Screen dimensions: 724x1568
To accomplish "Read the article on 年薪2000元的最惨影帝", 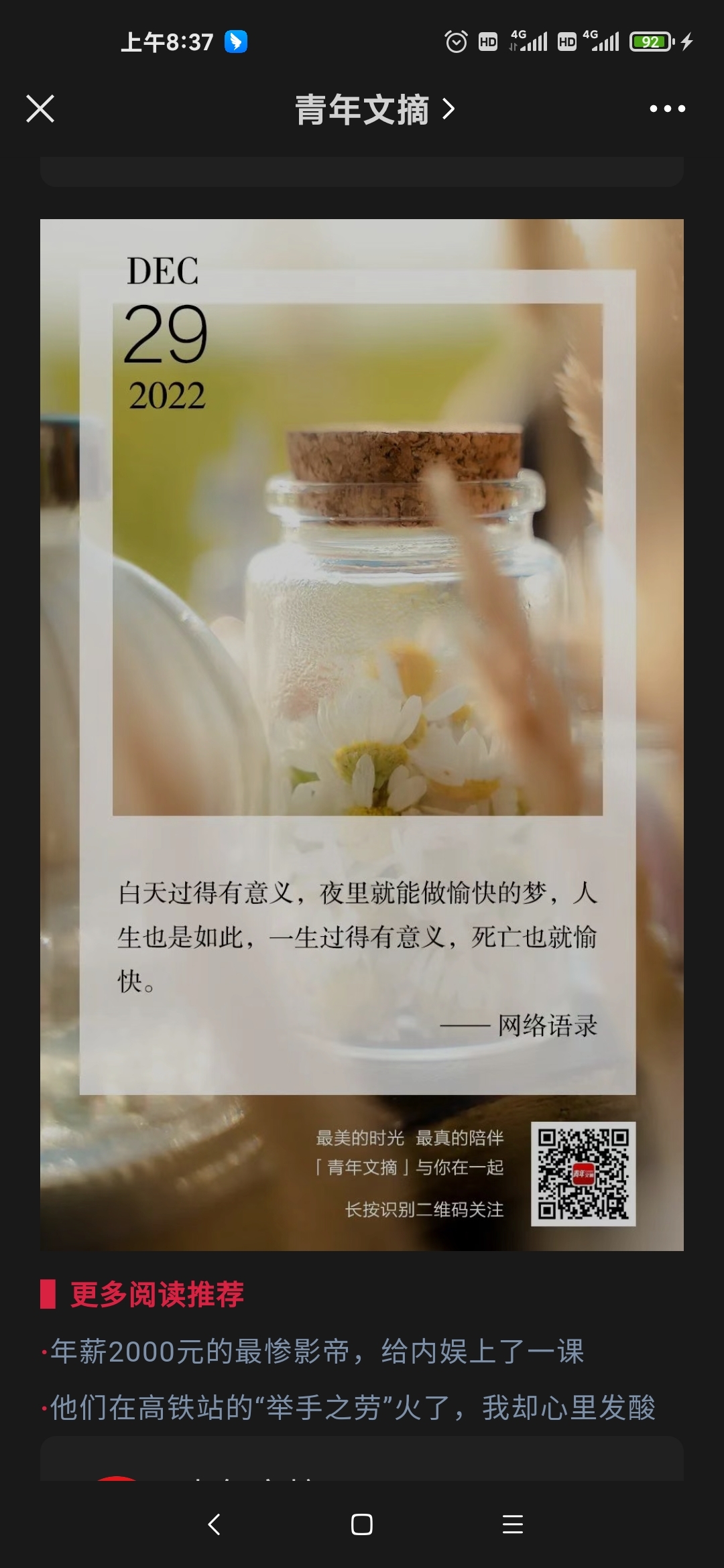I will 318,1352.
